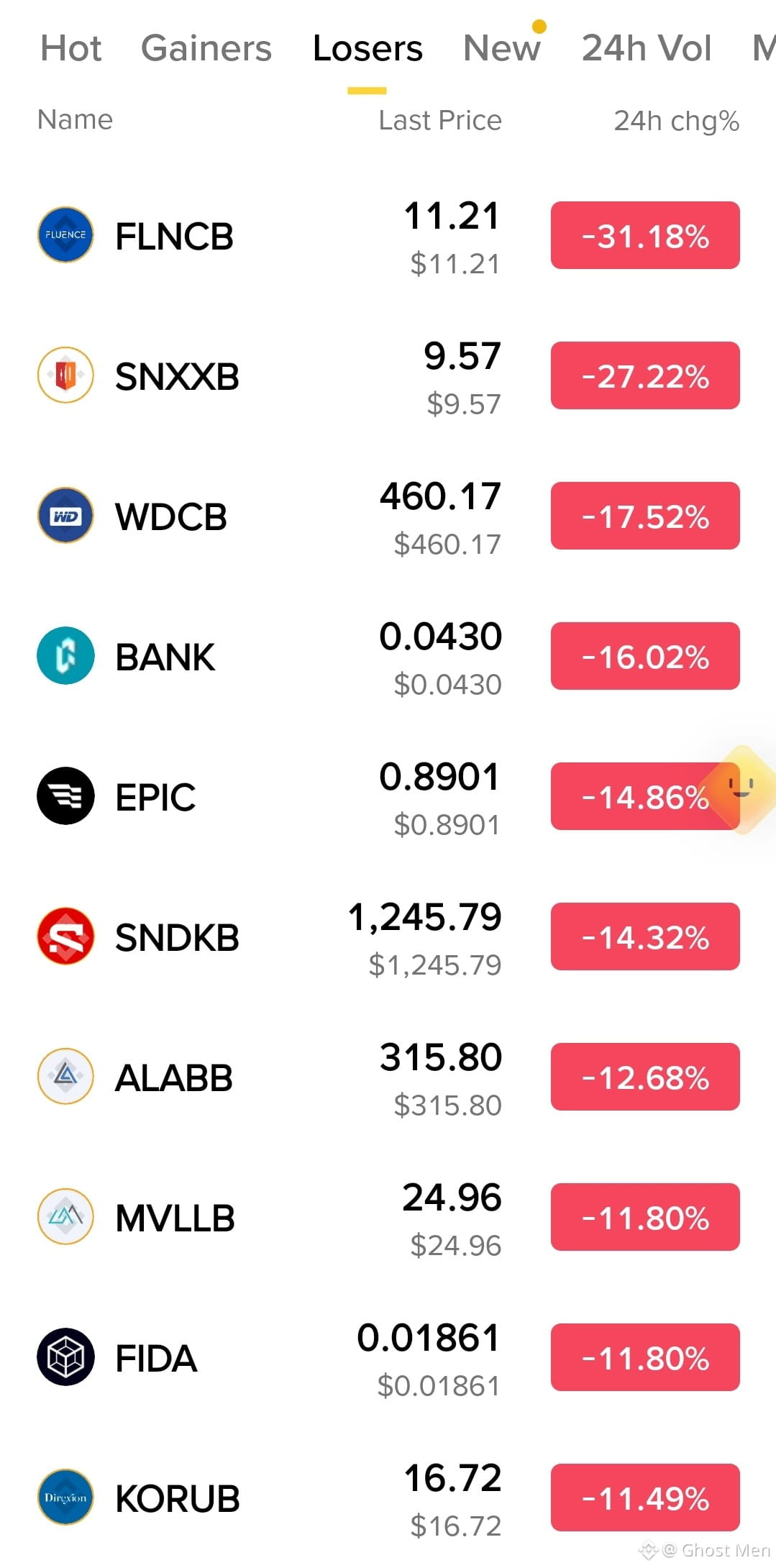Sort by 24h chg% column
776x1568 pixels.
pyautogui.click(x=676, y=121)
